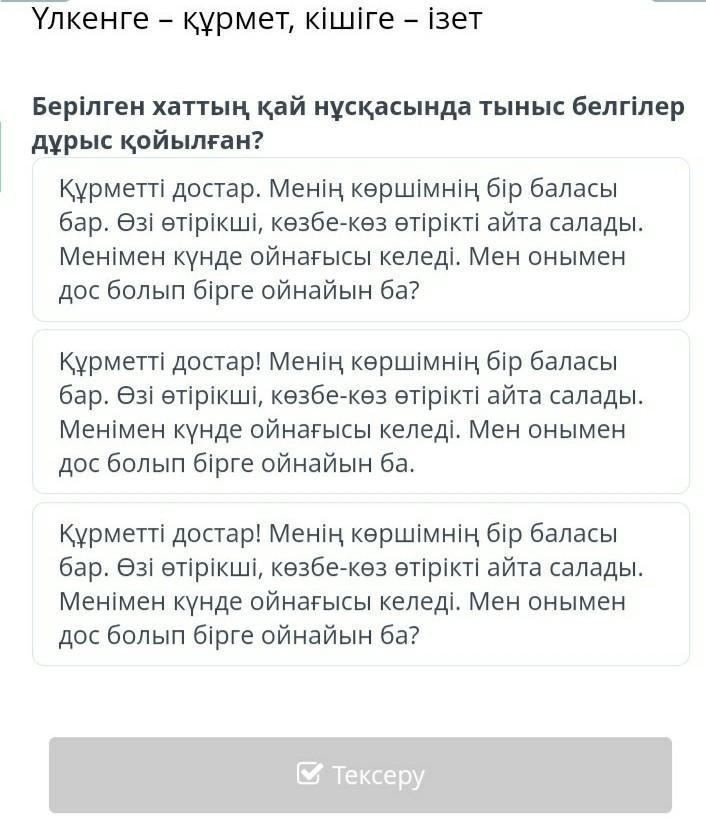Tap the Тексеру check button
Screen dimensions: 706x823
click(x=360, y=775)
